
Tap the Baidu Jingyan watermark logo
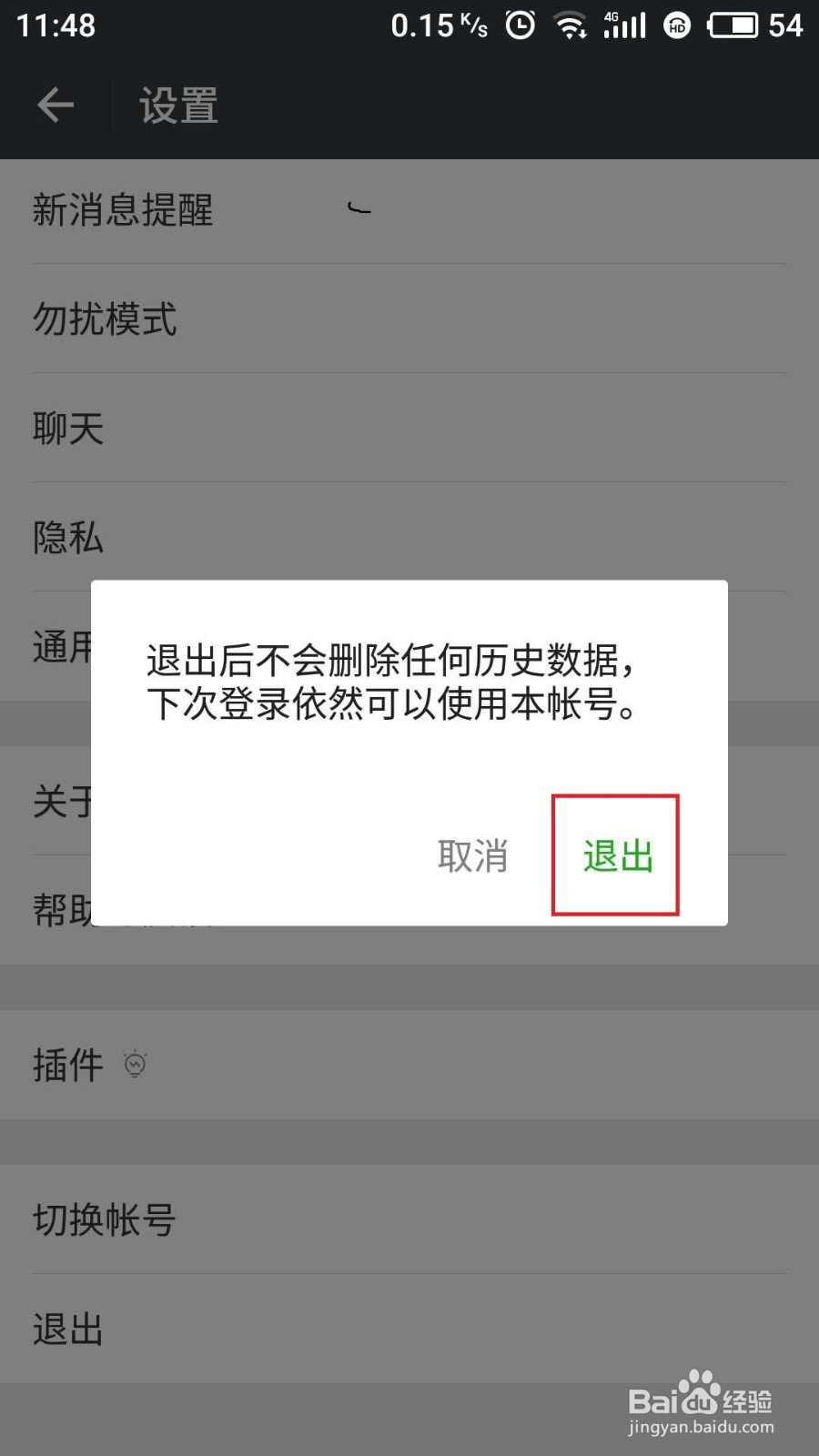[x=701, y=1401]
